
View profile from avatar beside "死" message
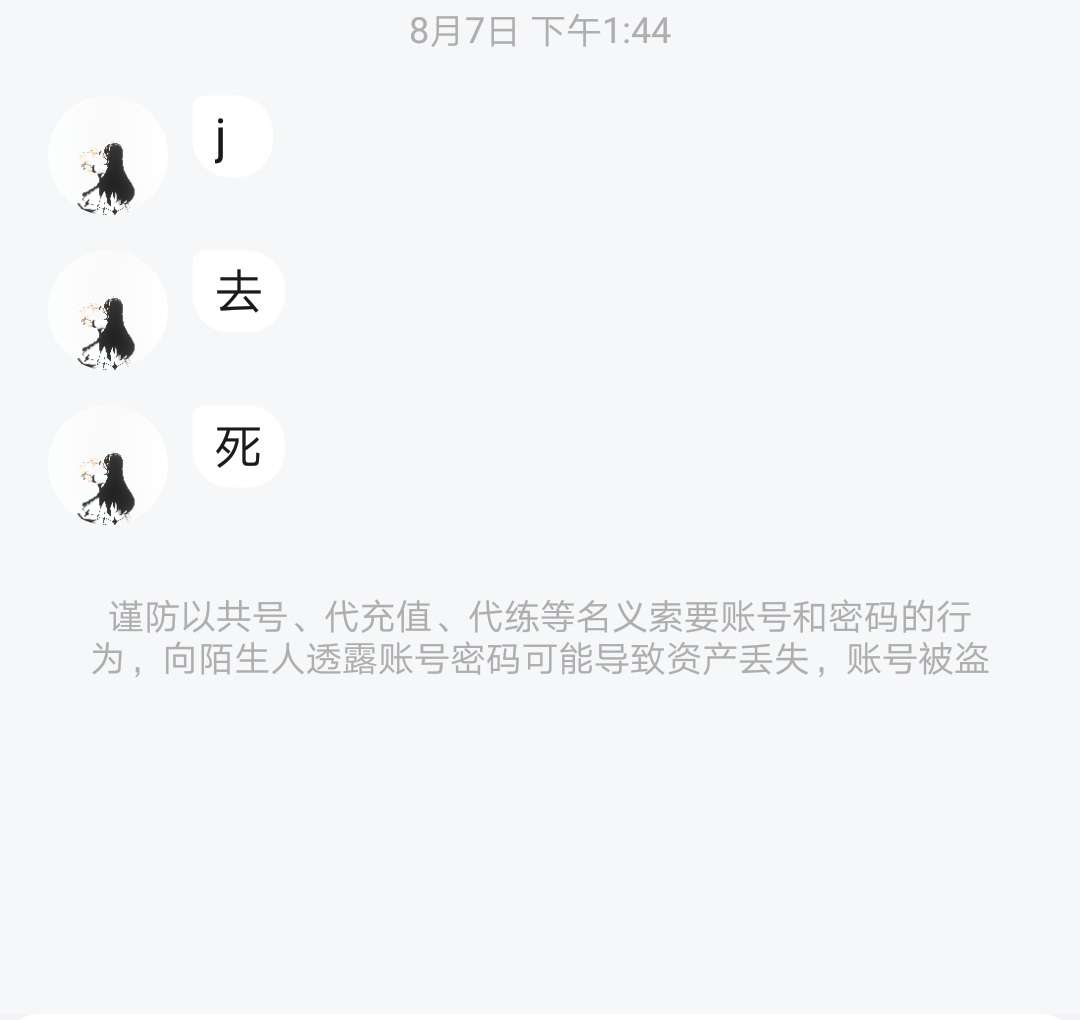(108, 465)
